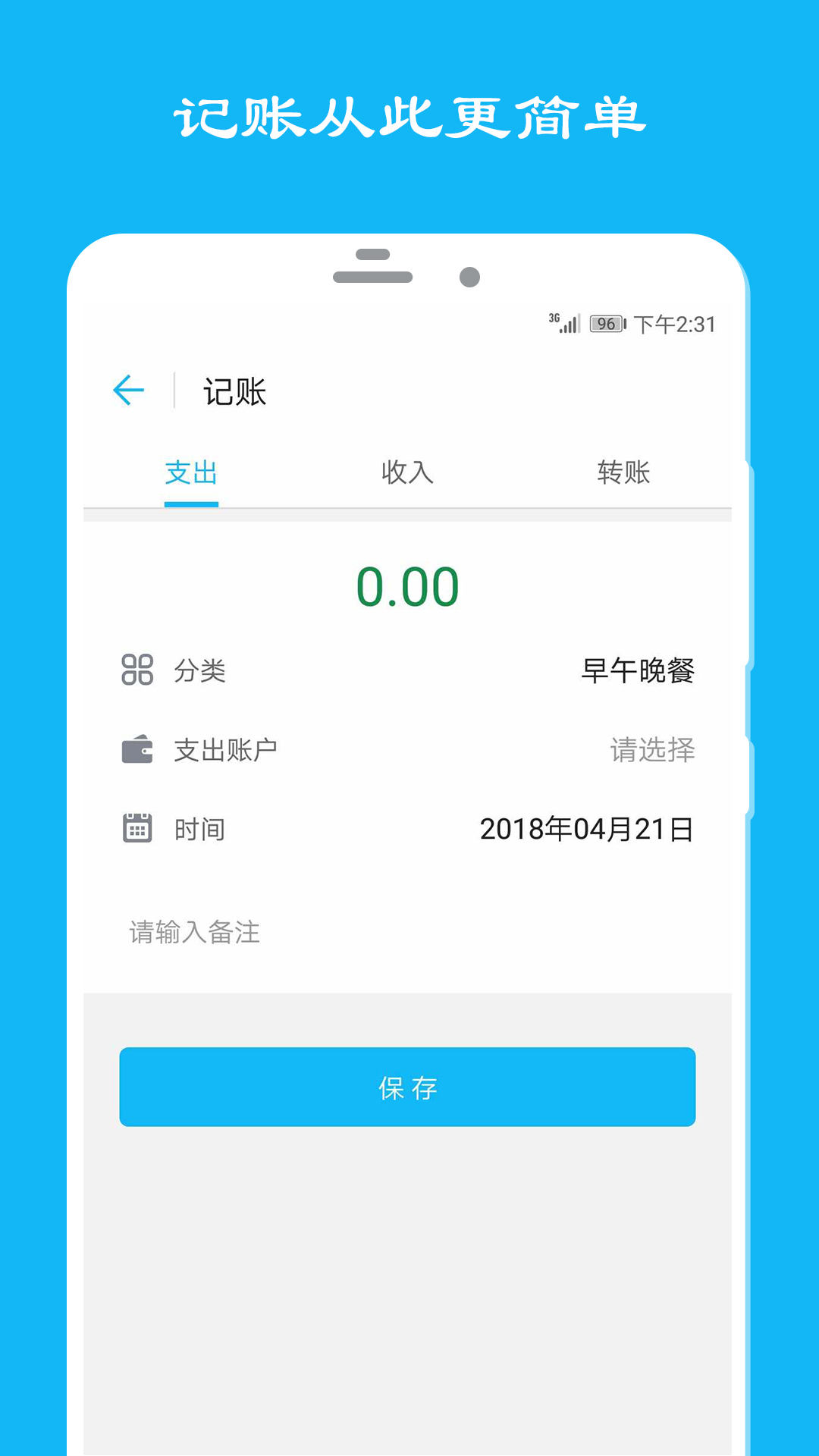Click the 记账 title text
This screenshot has width=819, height=1456.
(234, 391)
